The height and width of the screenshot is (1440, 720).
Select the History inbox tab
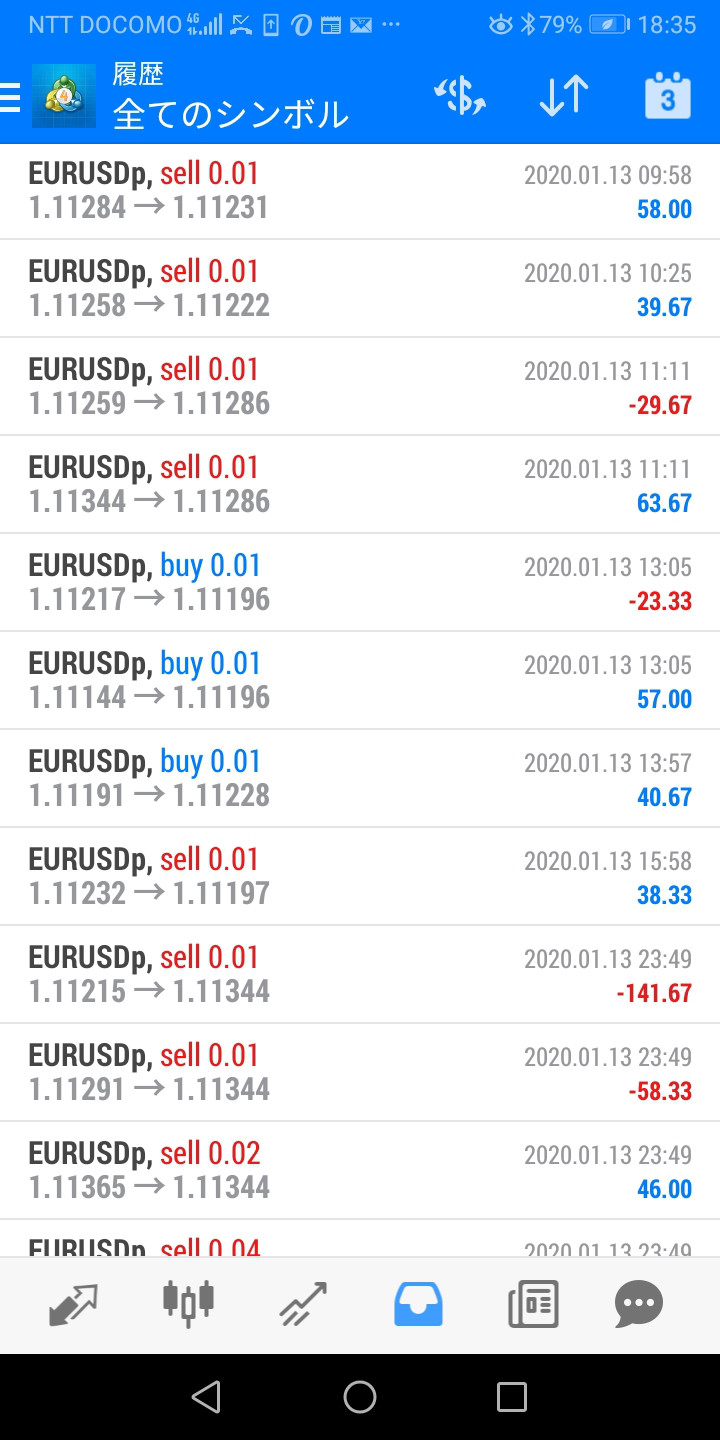(418, 1304)
